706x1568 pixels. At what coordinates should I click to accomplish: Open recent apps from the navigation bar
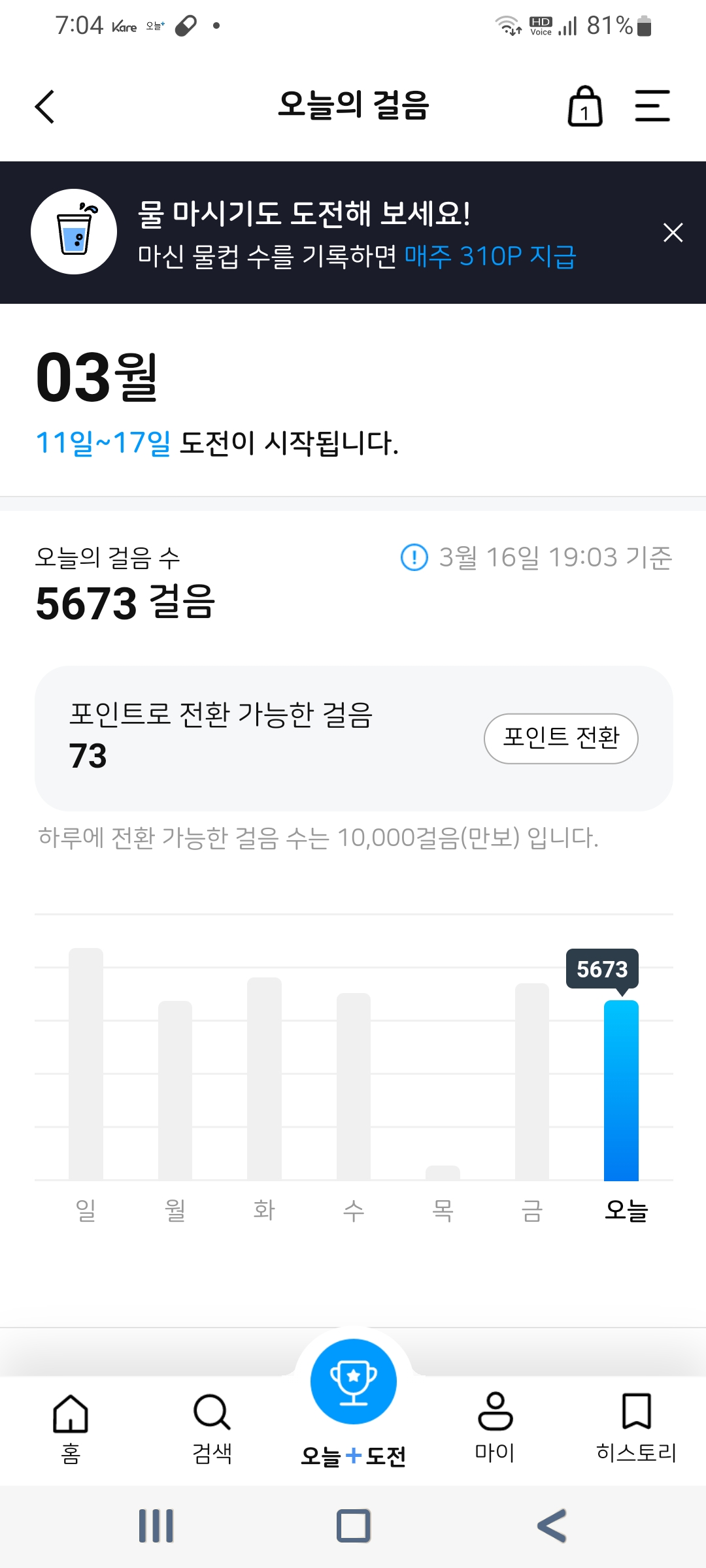pos(156,1526)
